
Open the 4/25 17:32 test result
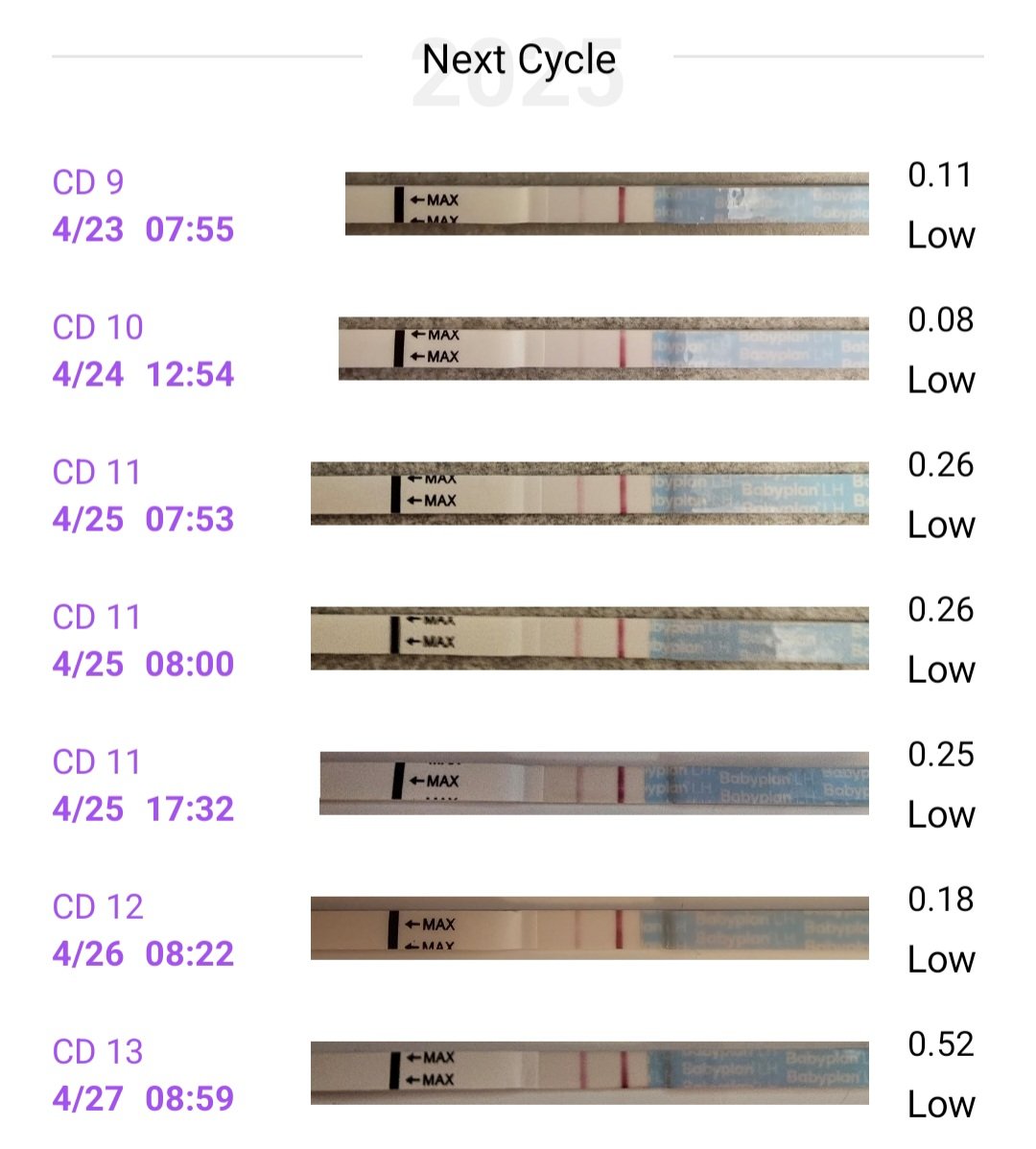[594, 784]
